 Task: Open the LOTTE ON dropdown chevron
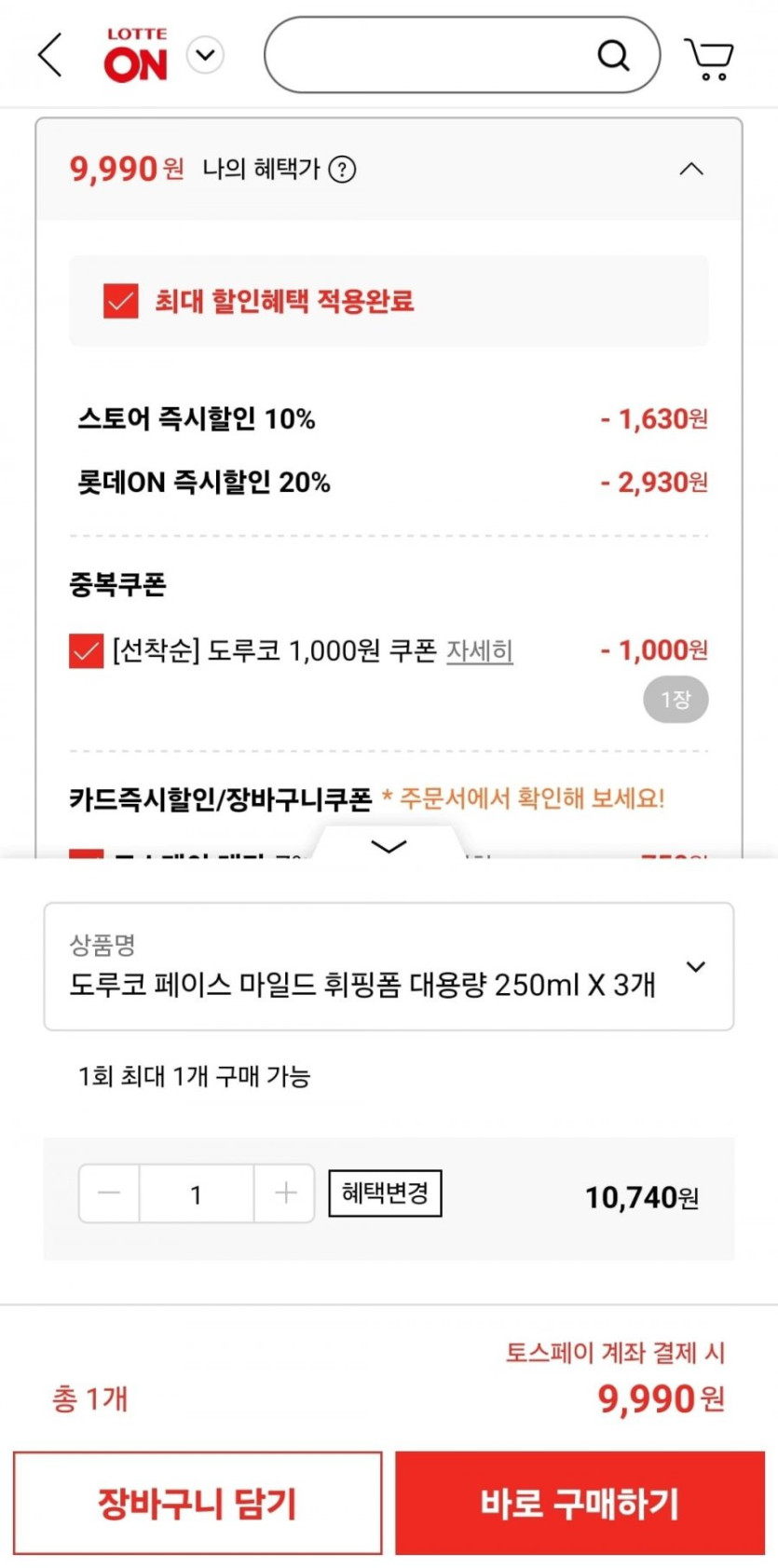coord(205,55)
